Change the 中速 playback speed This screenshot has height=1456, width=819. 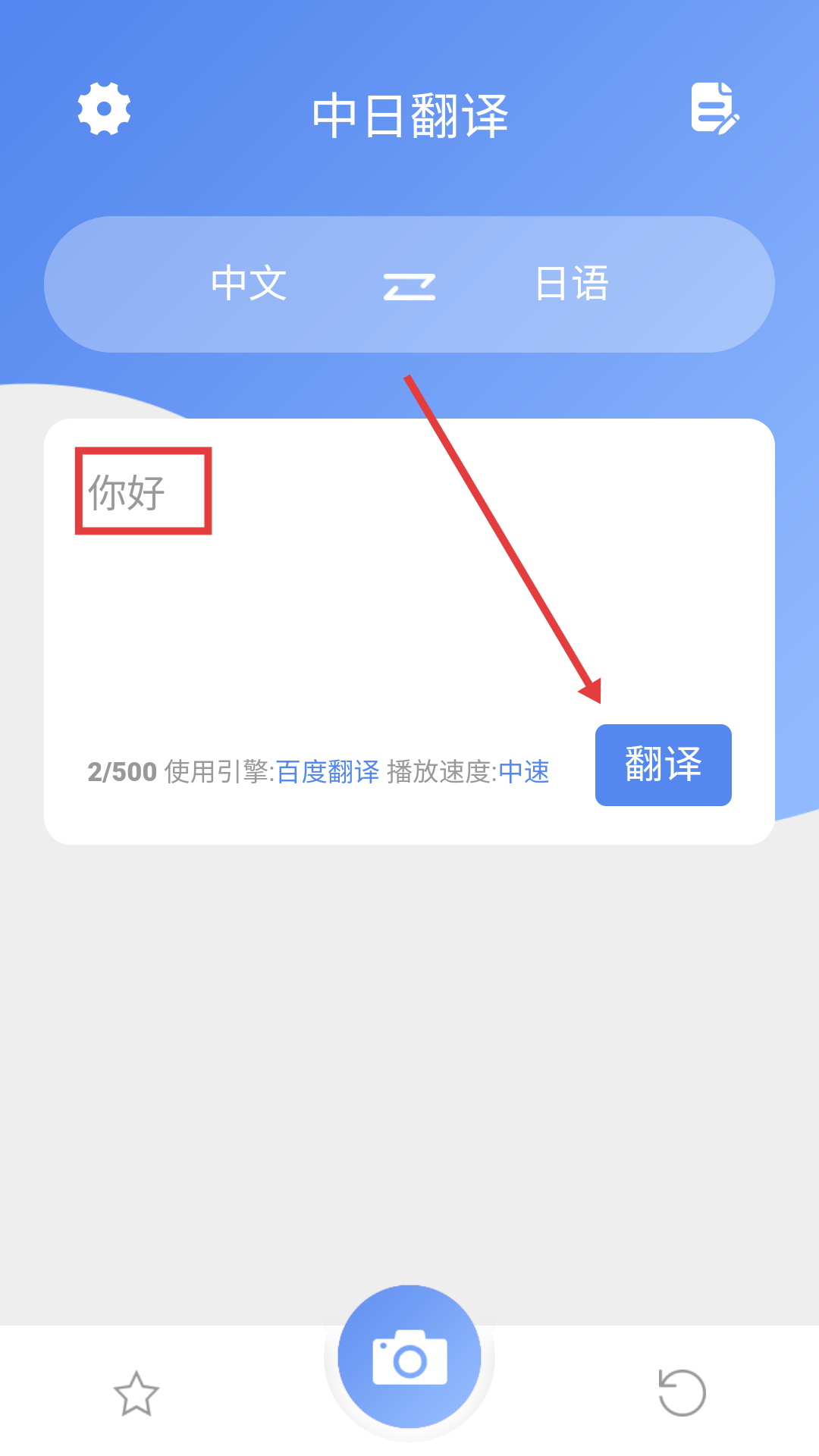[x=524, y=772]
